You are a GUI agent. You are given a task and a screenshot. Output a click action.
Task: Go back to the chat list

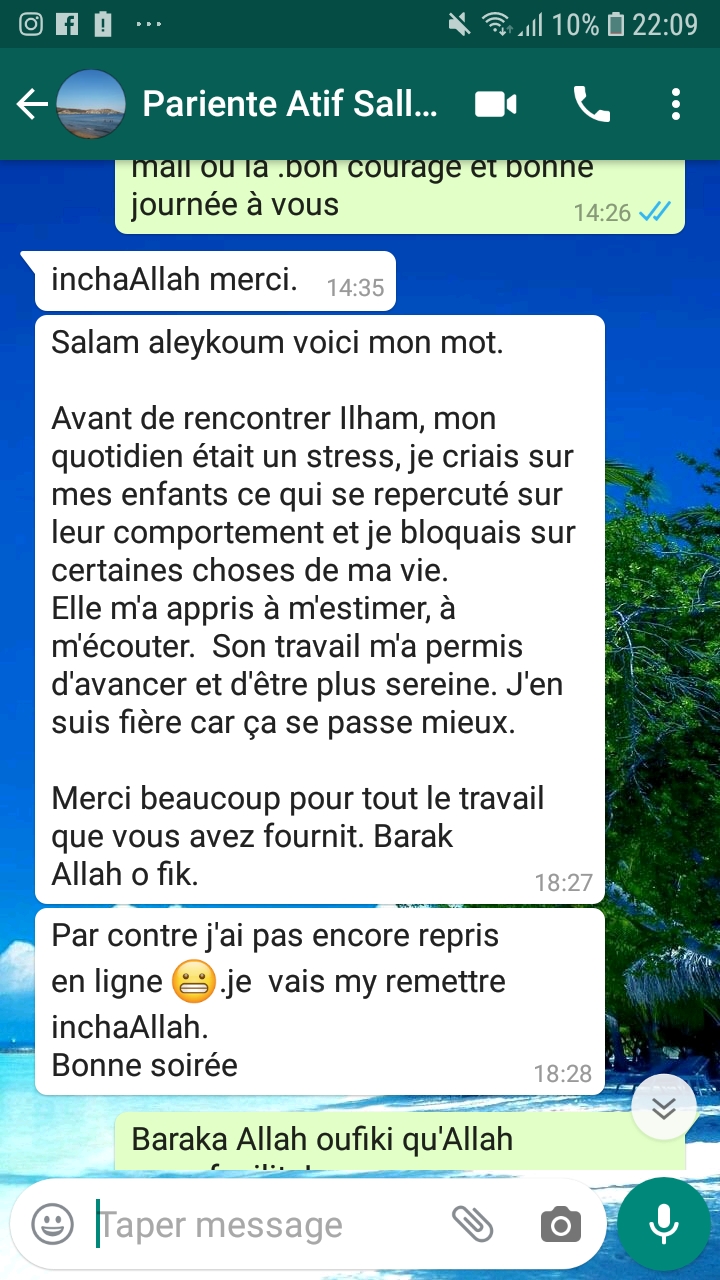pyautogui.click(x=32, y=104)
